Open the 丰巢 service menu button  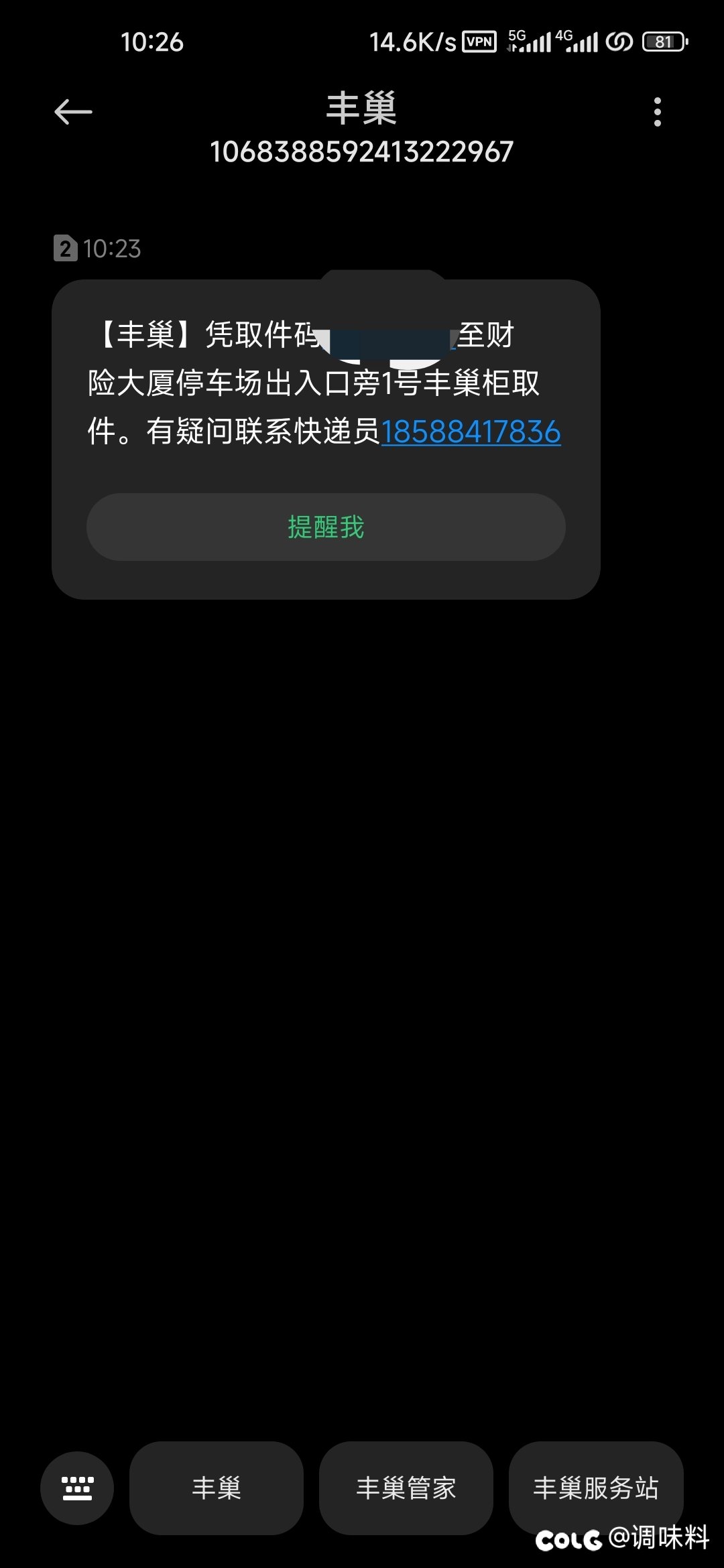coord(217,1488)
